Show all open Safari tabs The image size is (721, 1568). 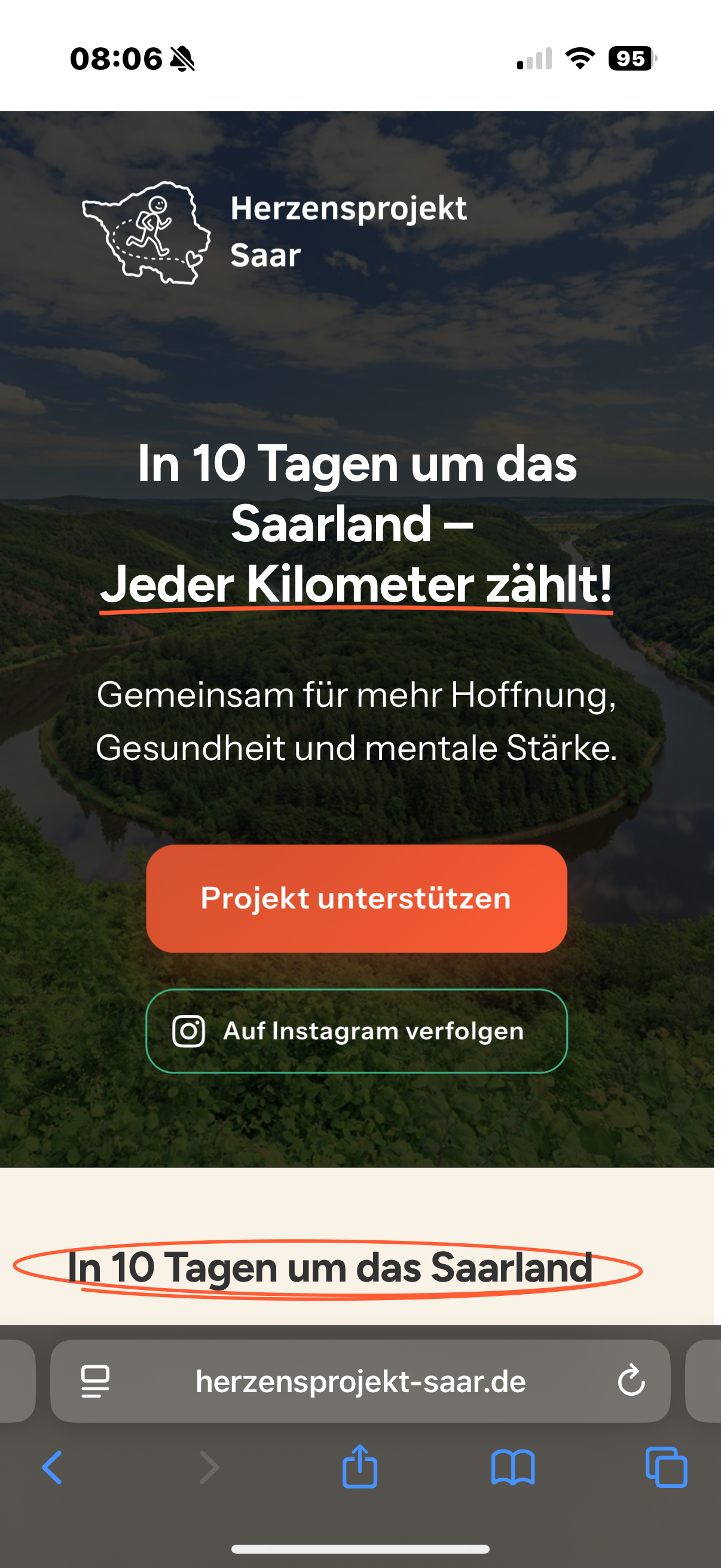(x=666, y=1468)
